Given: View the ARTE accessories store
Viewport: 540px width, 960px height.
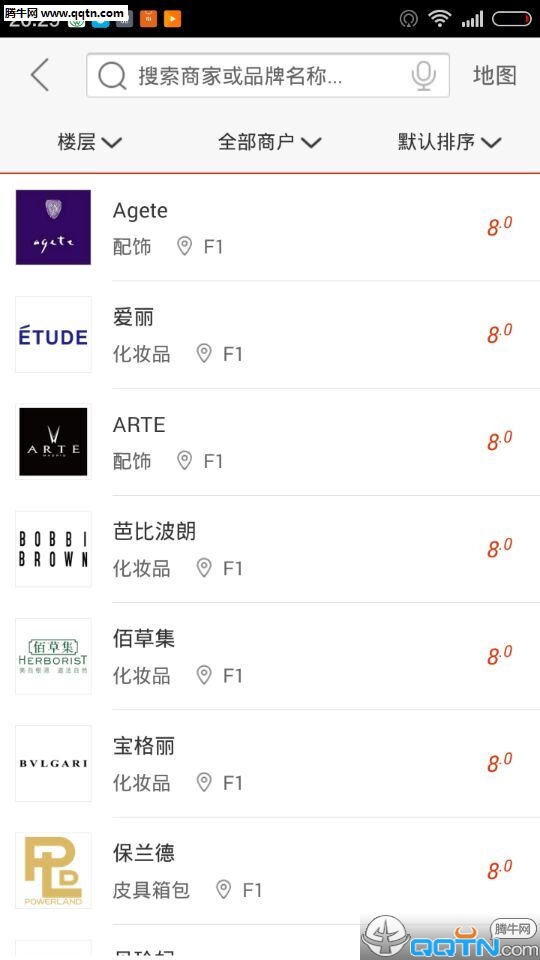Looking at the screenshot, I should [270, 442].
